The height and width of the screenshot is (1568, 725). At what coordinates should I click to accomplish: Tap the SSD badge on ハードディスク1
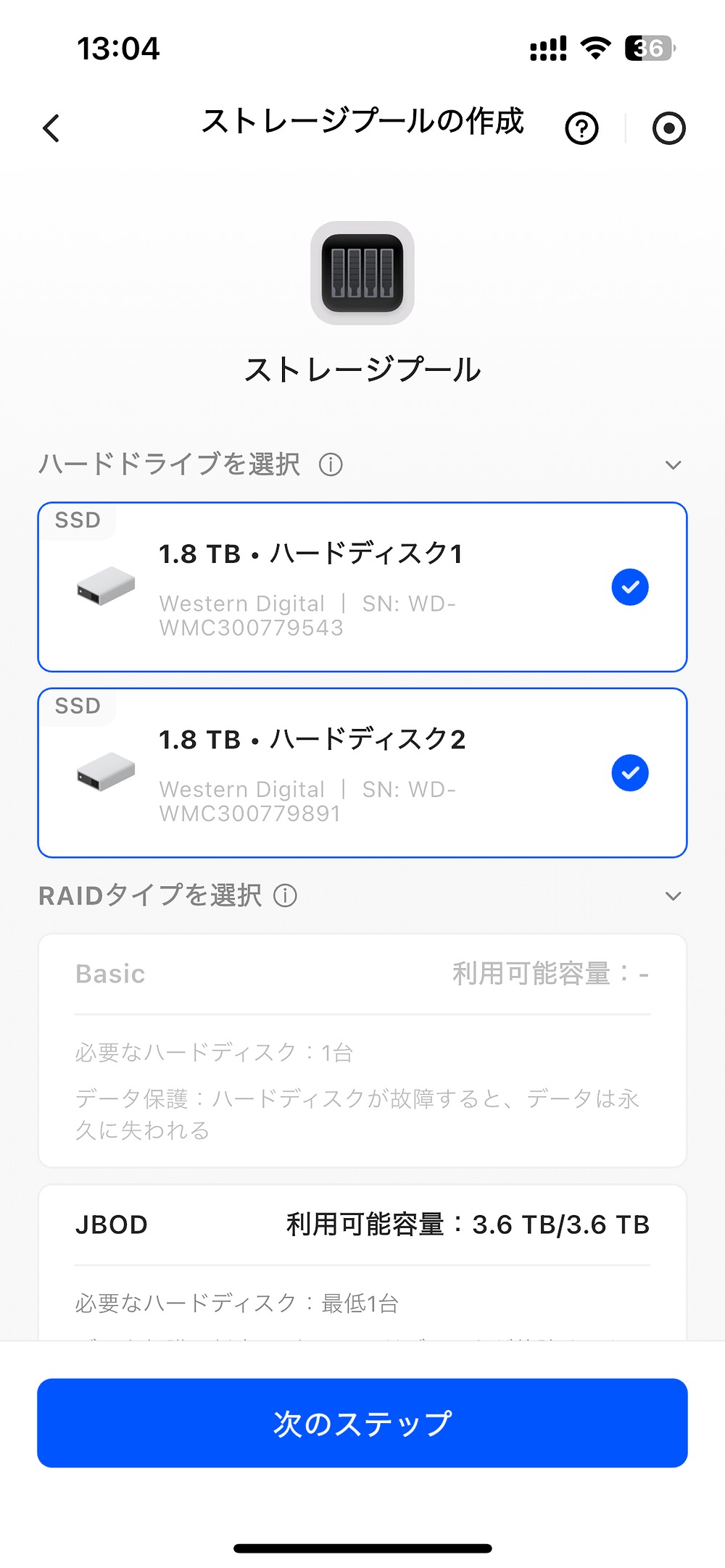[x=77, y=520]
